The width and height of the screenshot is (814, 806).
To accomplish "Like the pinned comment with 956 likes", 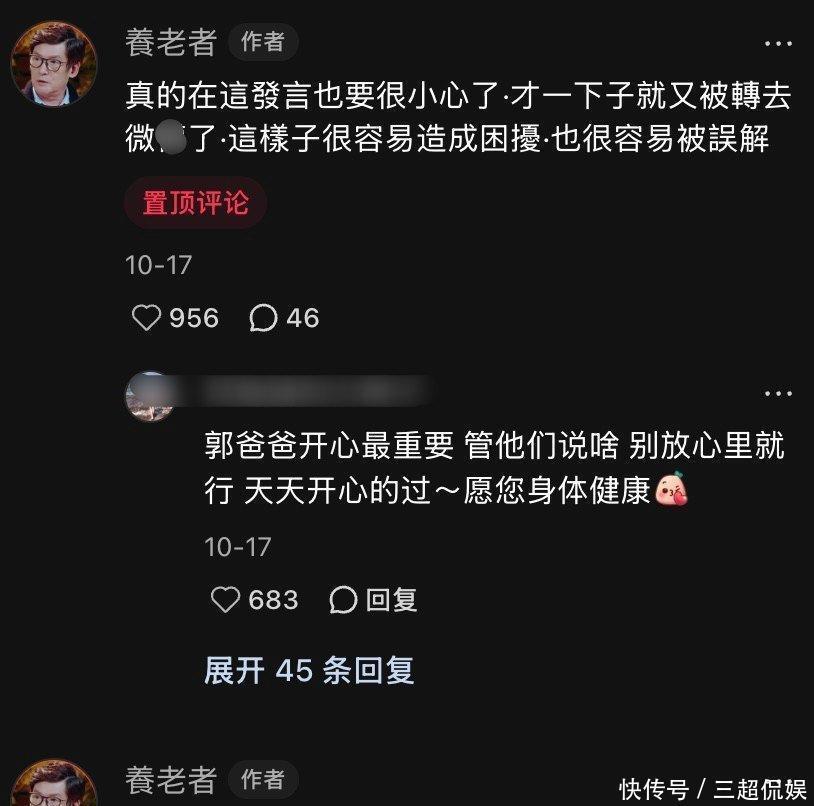I will pos(147,318).
